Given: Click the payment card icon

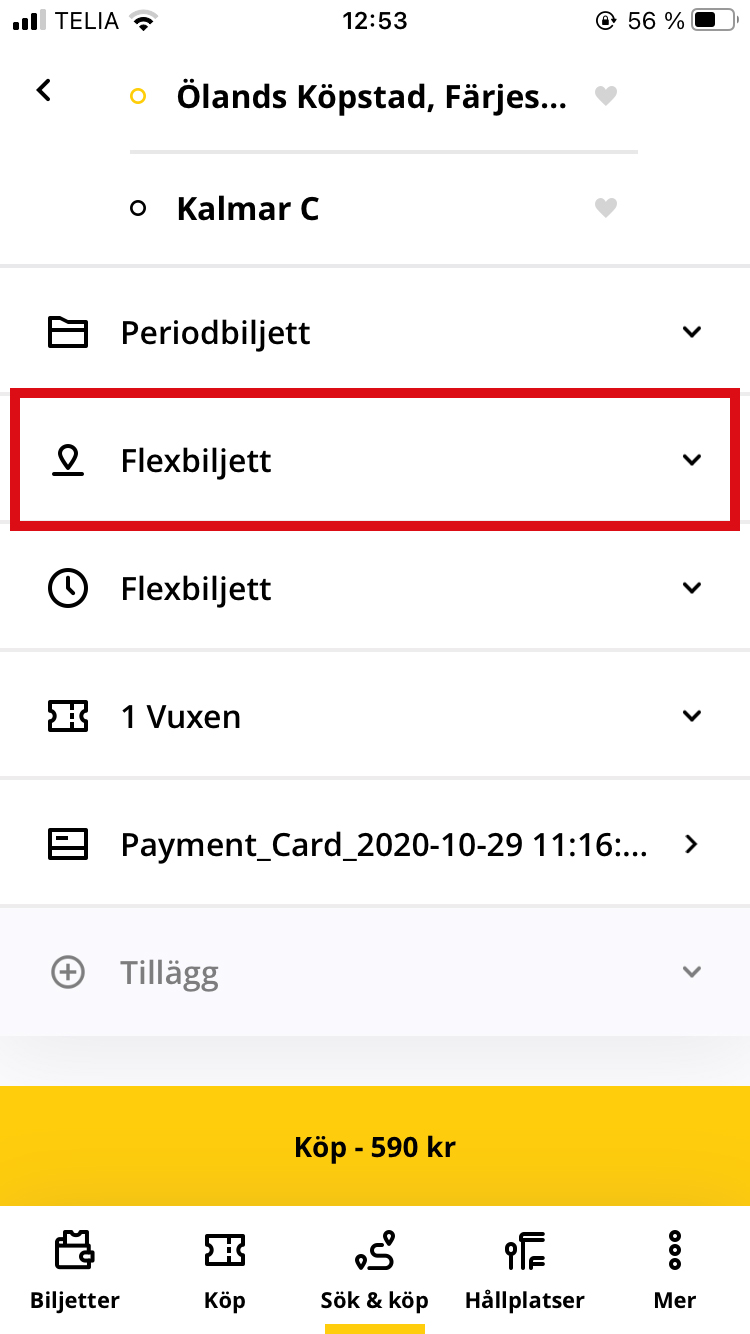Looking at the screenshot, I should [68, 844].
